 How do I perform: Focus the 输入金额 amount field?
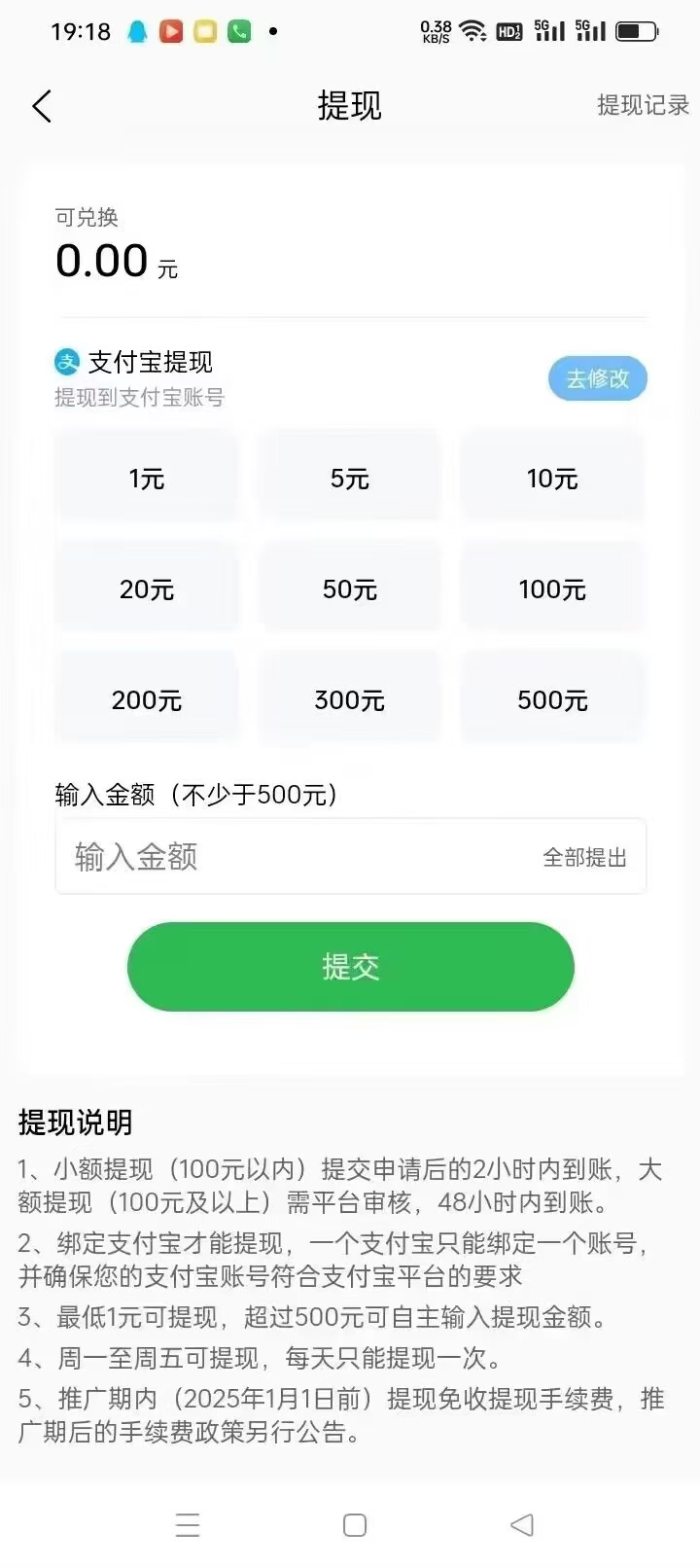coord(292,857)
